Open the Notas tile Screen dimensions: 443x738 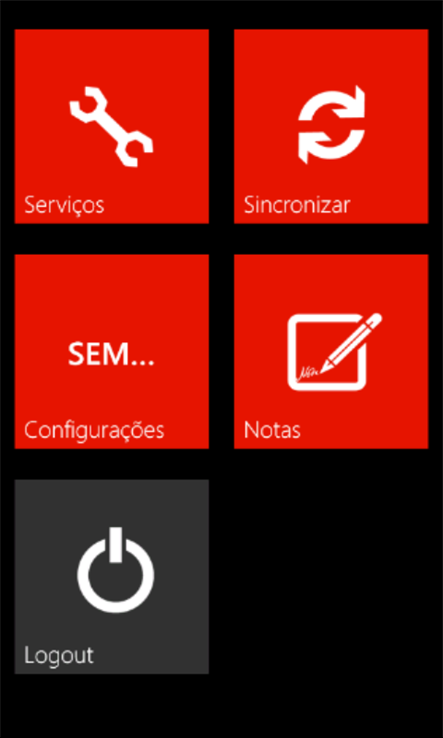pyautogui.click(x=331, y=351)
